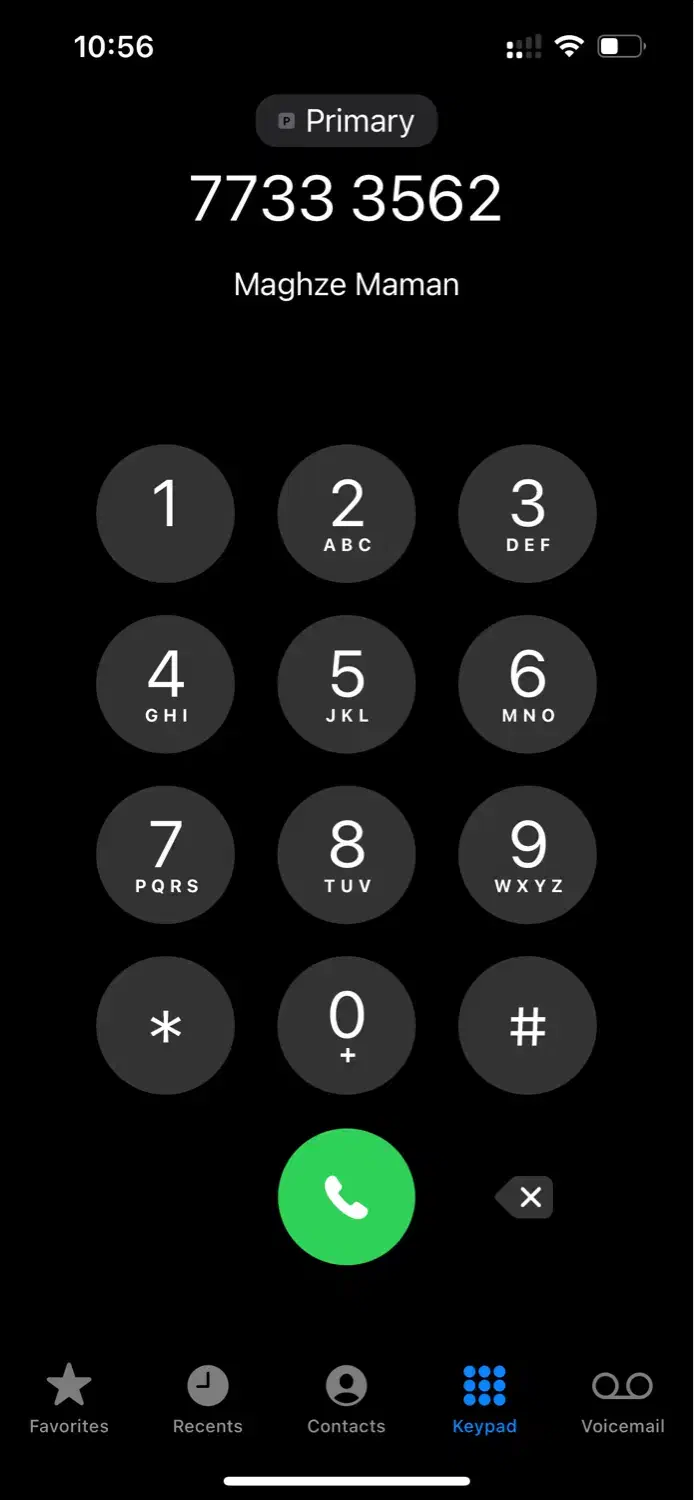Tap the Primary line selector
The height and width of the screenshot is (1500, 694).
(x=346, y=121)
